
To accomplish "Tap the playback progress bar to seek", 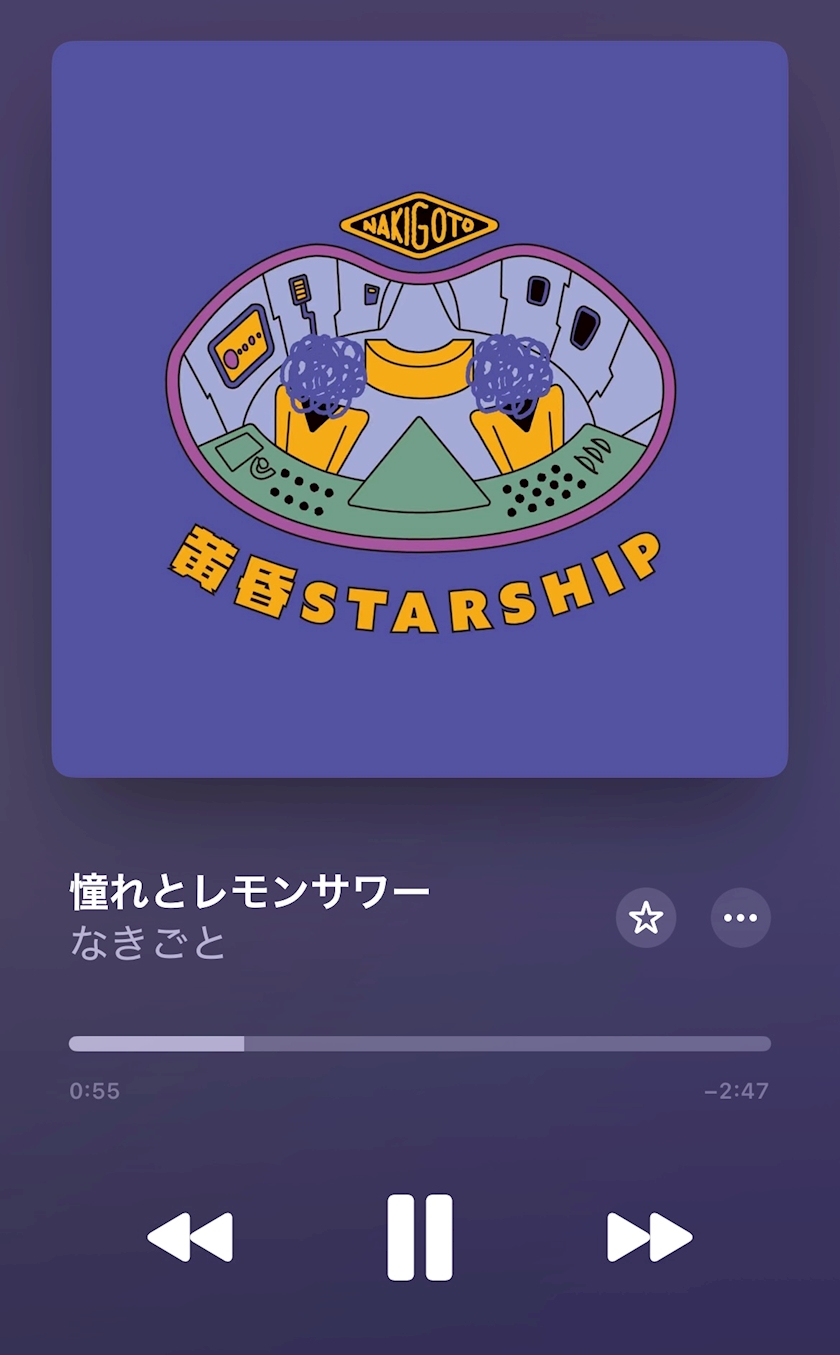I will 420,1044.
